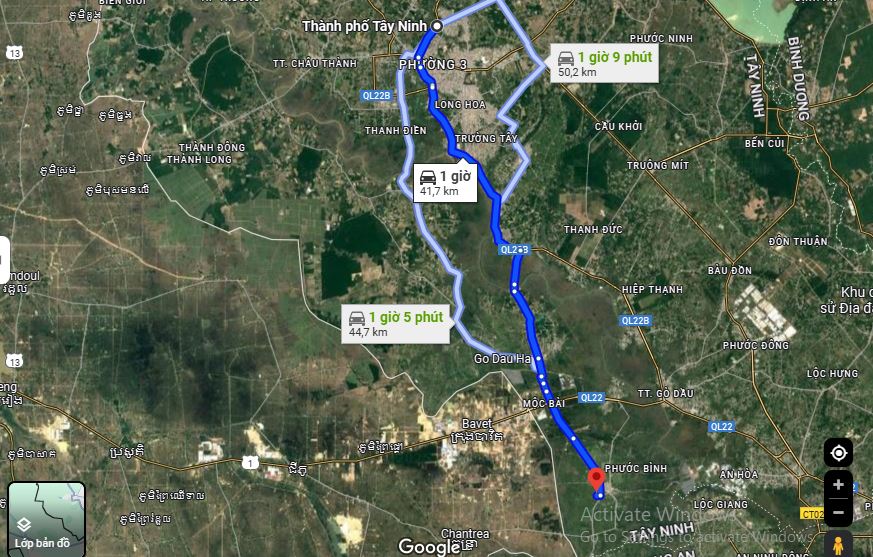Expand the collapsed side panel

tap(4, 261)
